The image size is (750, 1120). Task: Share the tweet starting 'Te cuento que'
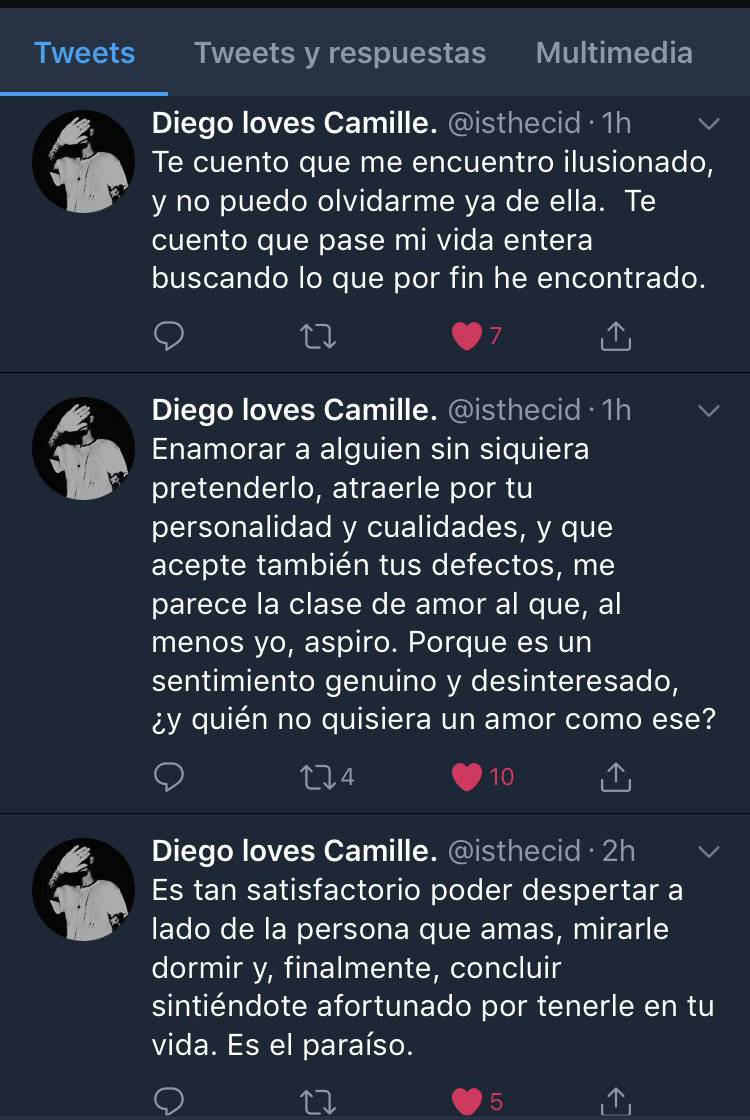(x=616, y=337)
